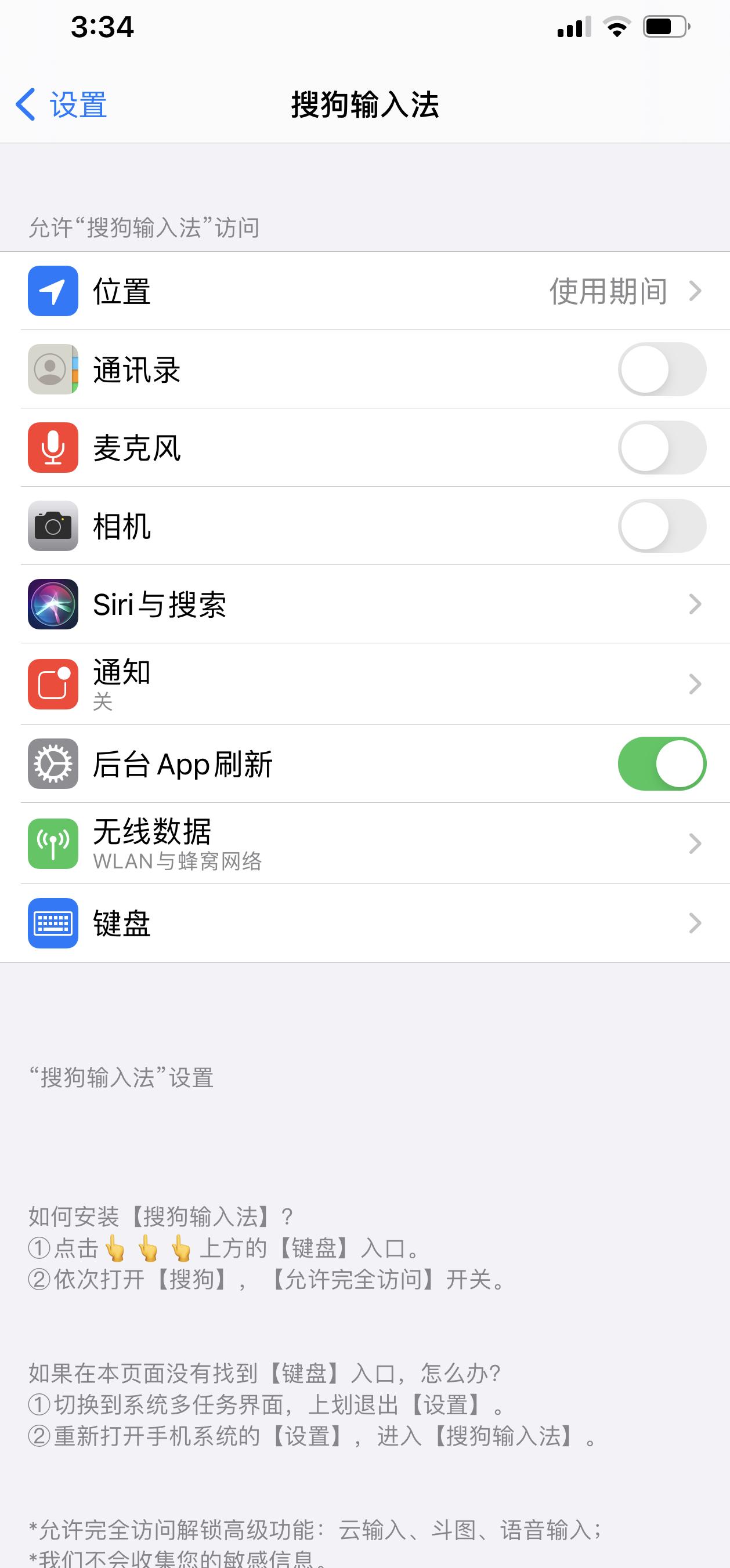Disable 后台App刷新 toggle
The image size is (730, 1568).
[661, 764]
